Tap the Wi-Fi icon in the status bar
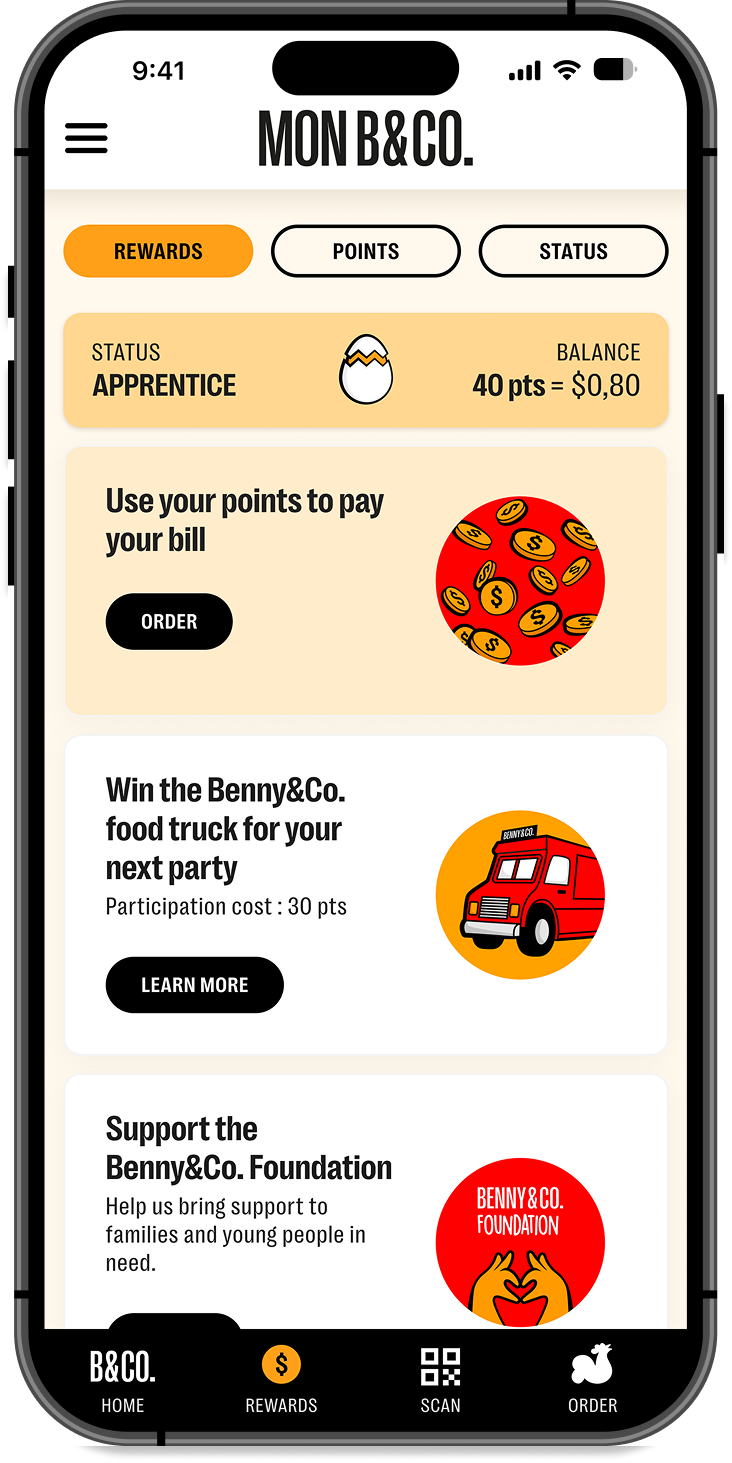The width and height of the screenshot is (732, 1463). [567, 69]
